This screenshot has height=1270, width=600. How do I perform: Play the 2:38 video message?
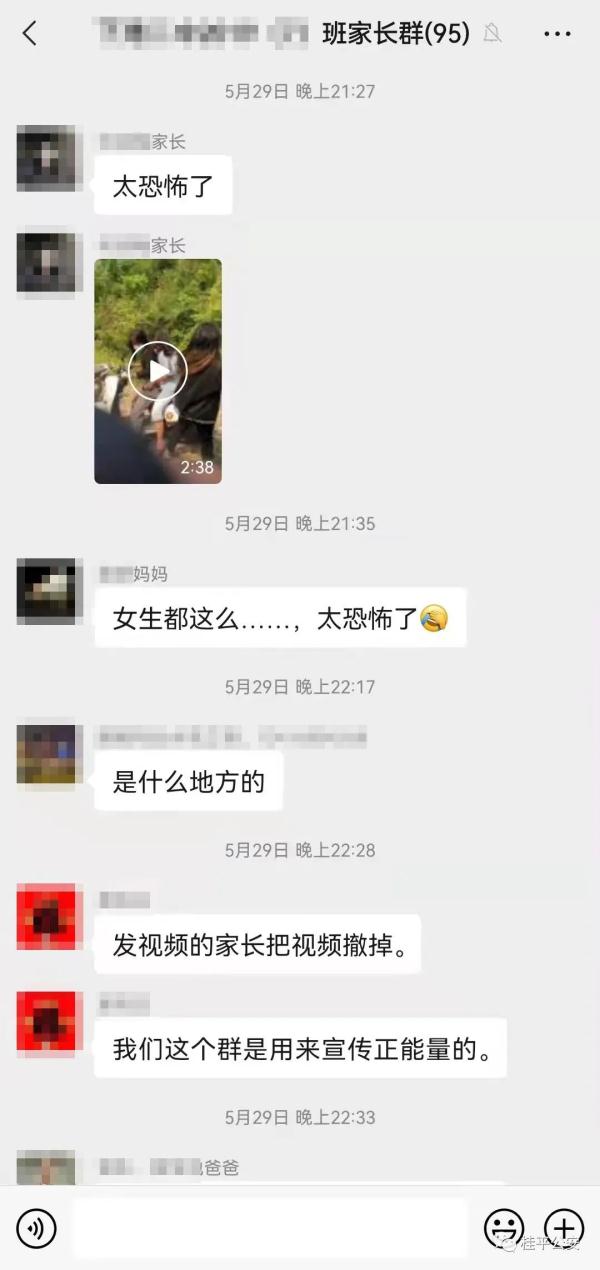tap(158, 371)
